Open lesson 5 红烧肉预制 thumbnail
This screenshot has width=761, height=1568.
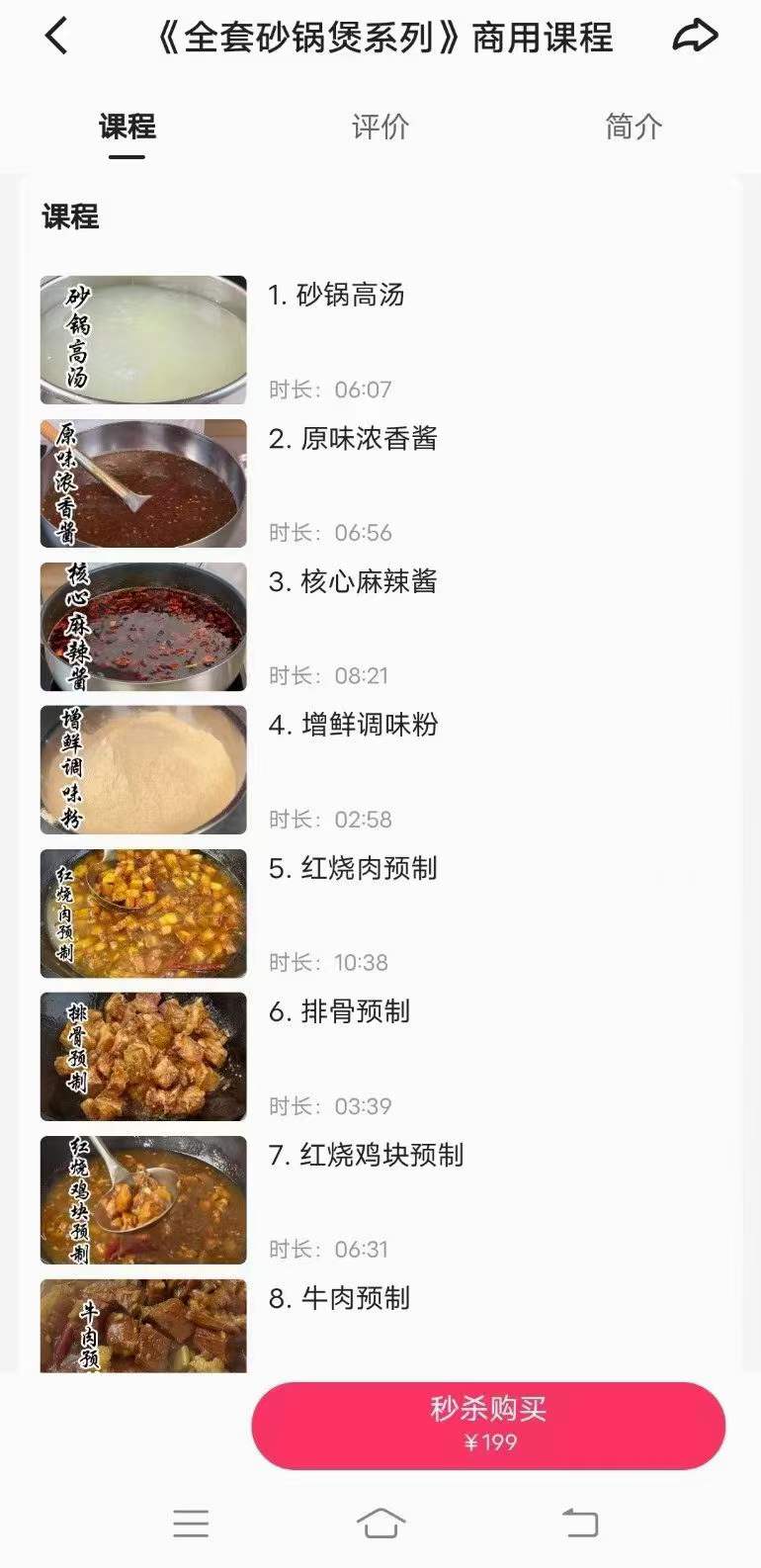coord(142,913)
